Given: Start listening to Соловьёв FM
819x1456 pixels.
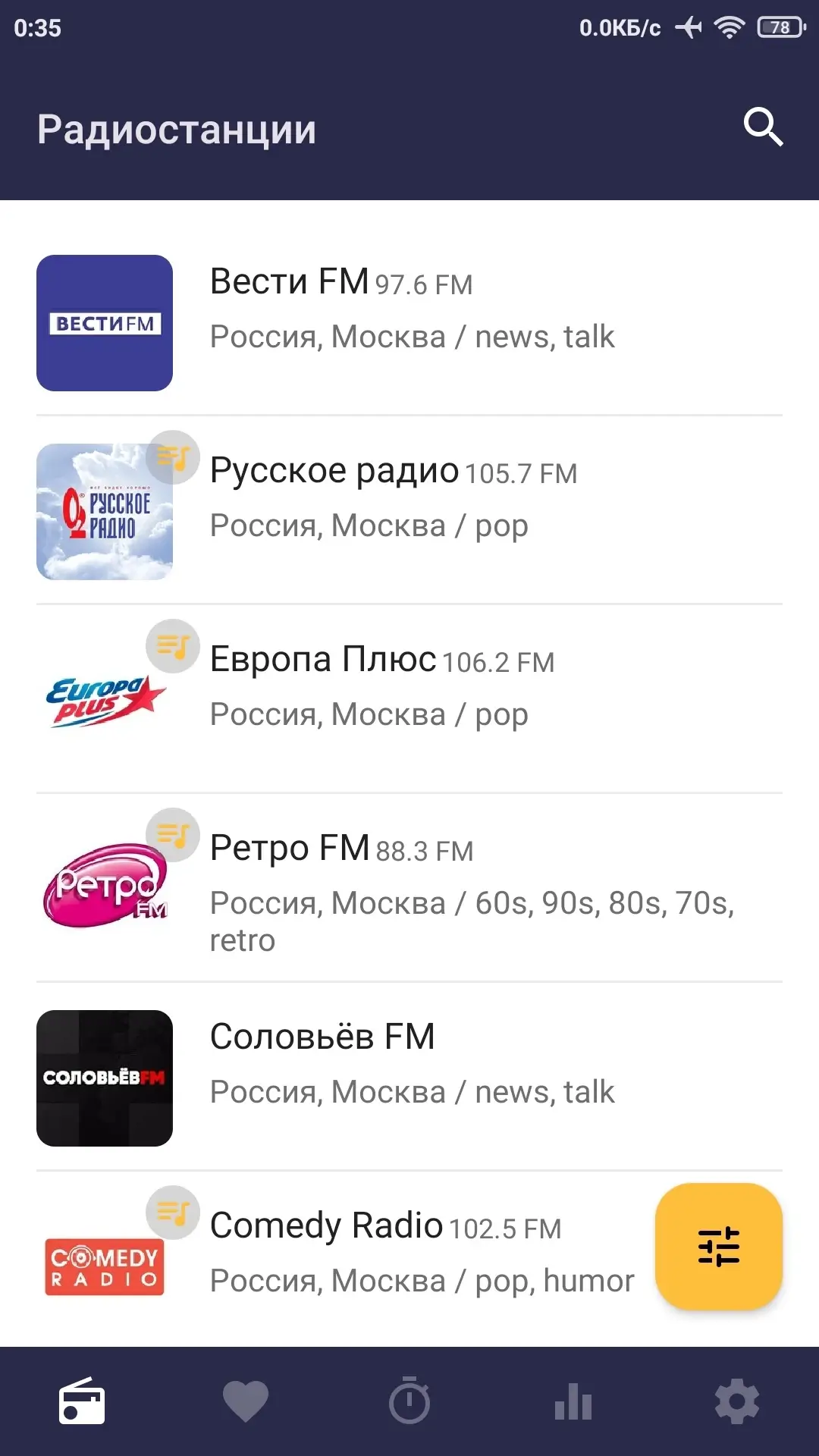Looking at the screenshot, I should 409,1077.
